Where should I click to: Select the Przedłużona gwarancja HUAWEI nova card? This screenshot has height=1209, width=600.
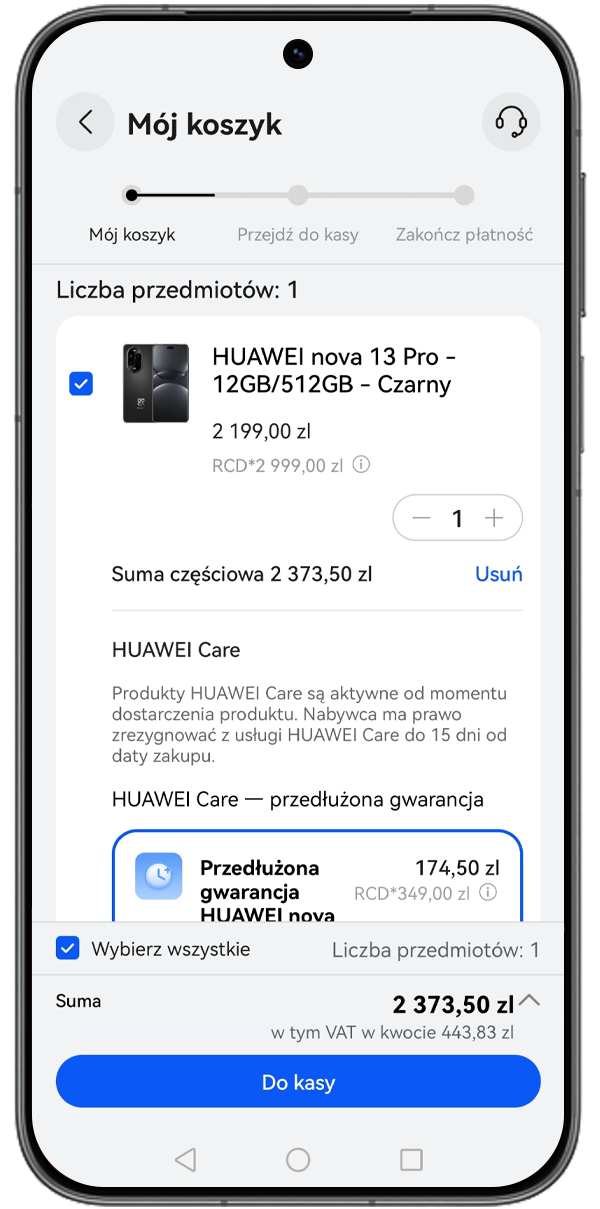[x=317, y=880]
